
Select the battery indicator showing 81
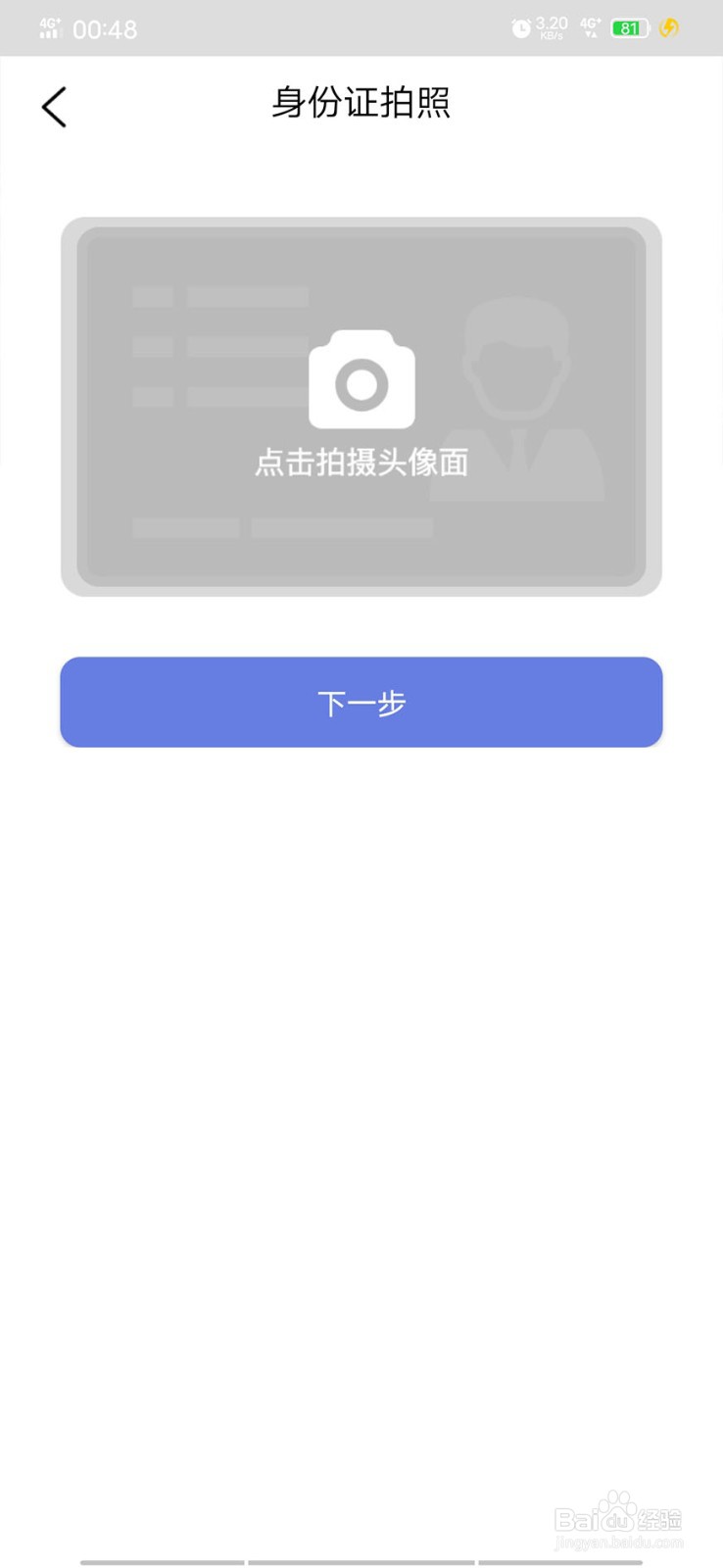pos(630,28)
